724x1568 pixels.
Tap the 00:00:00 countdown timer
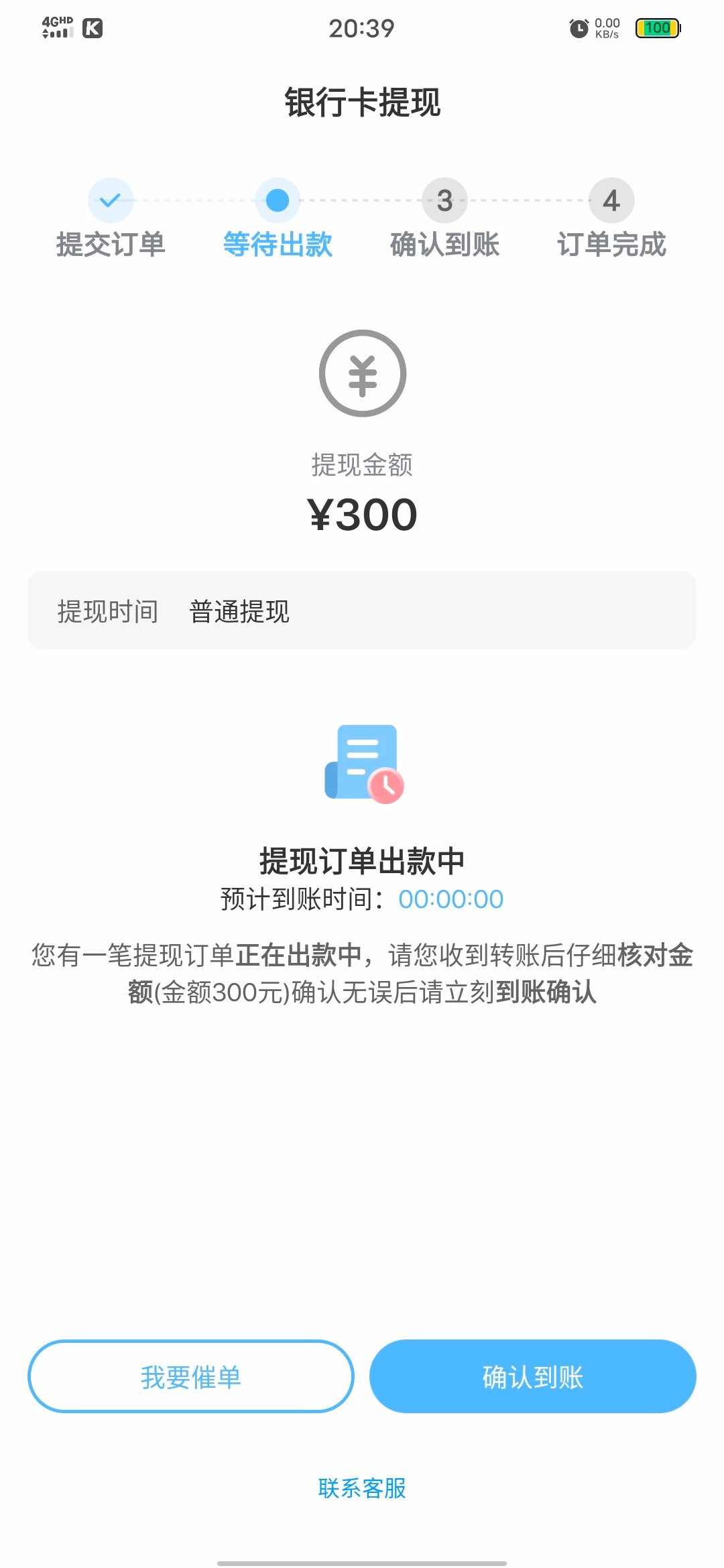451,899
